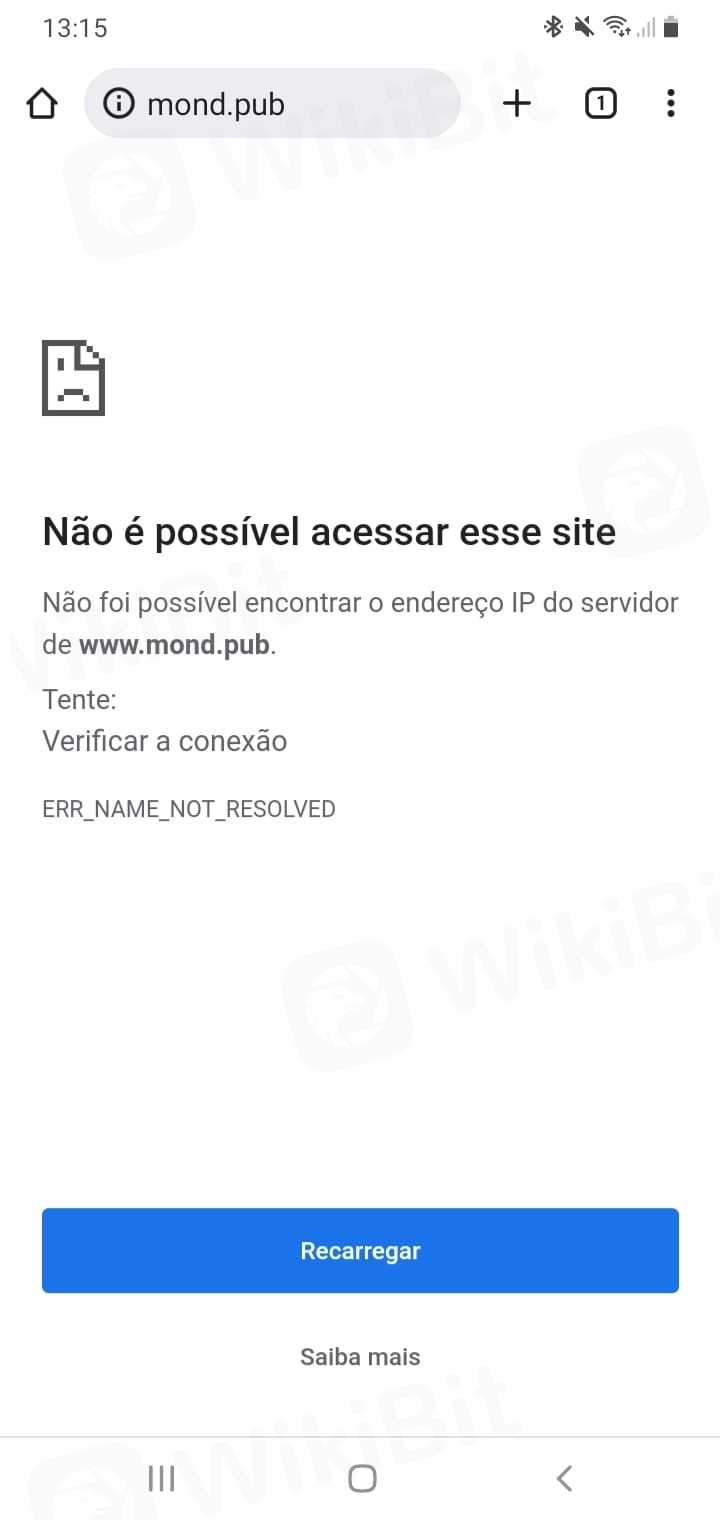The image size is (720, 1520).
Task: Open the tab switcher
Action: click(600, 103)
